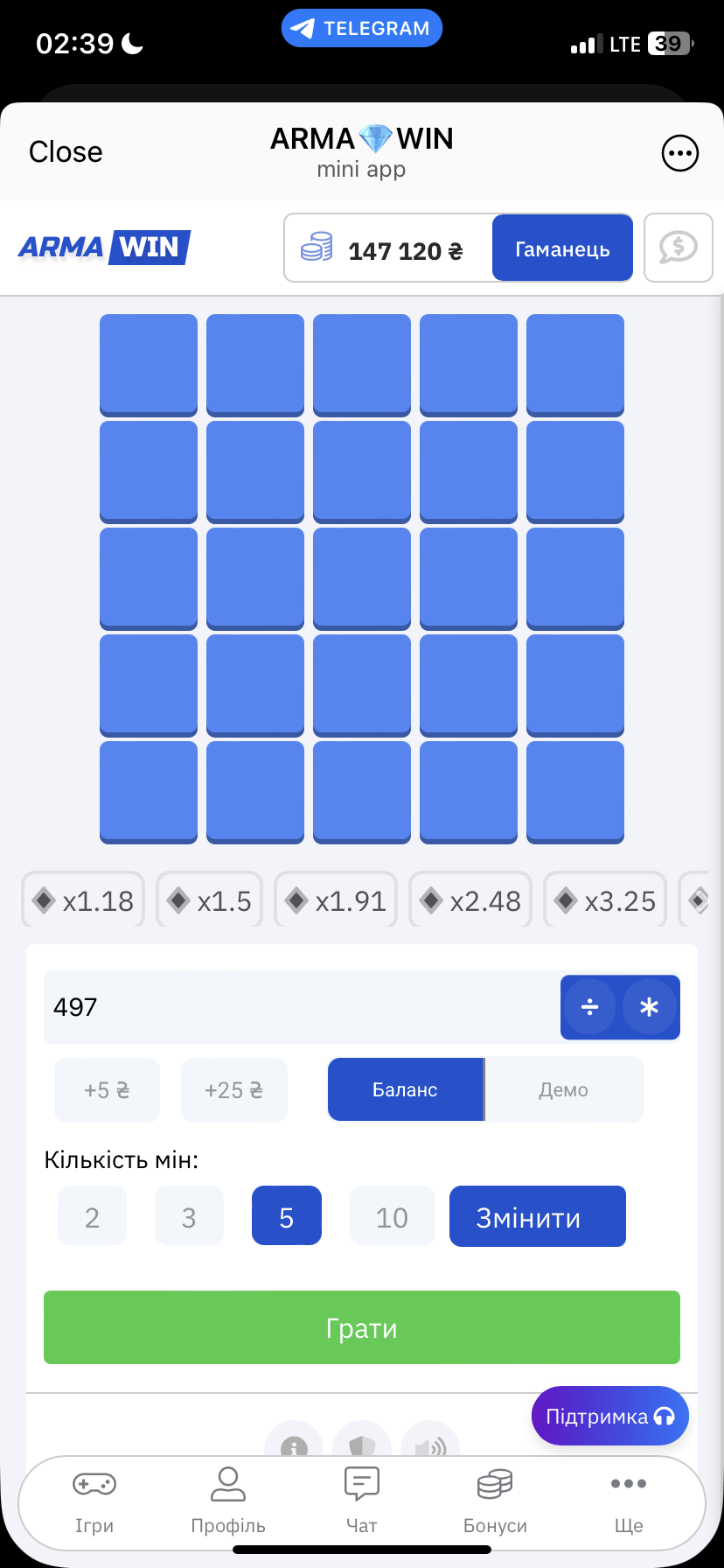Add +25 ₴ to the bet
The image size is (724, 1568).
pyautogui.click(x=233, y=1090)
